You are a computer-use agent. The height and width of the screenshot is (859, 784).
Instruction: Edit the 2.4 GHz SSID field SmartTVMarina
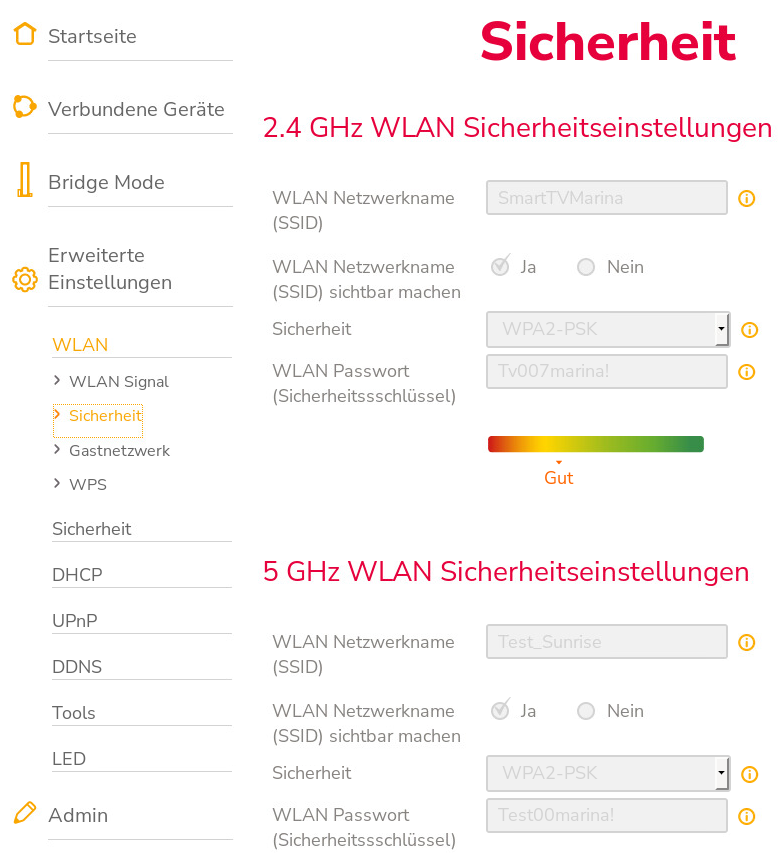[606, 198]
